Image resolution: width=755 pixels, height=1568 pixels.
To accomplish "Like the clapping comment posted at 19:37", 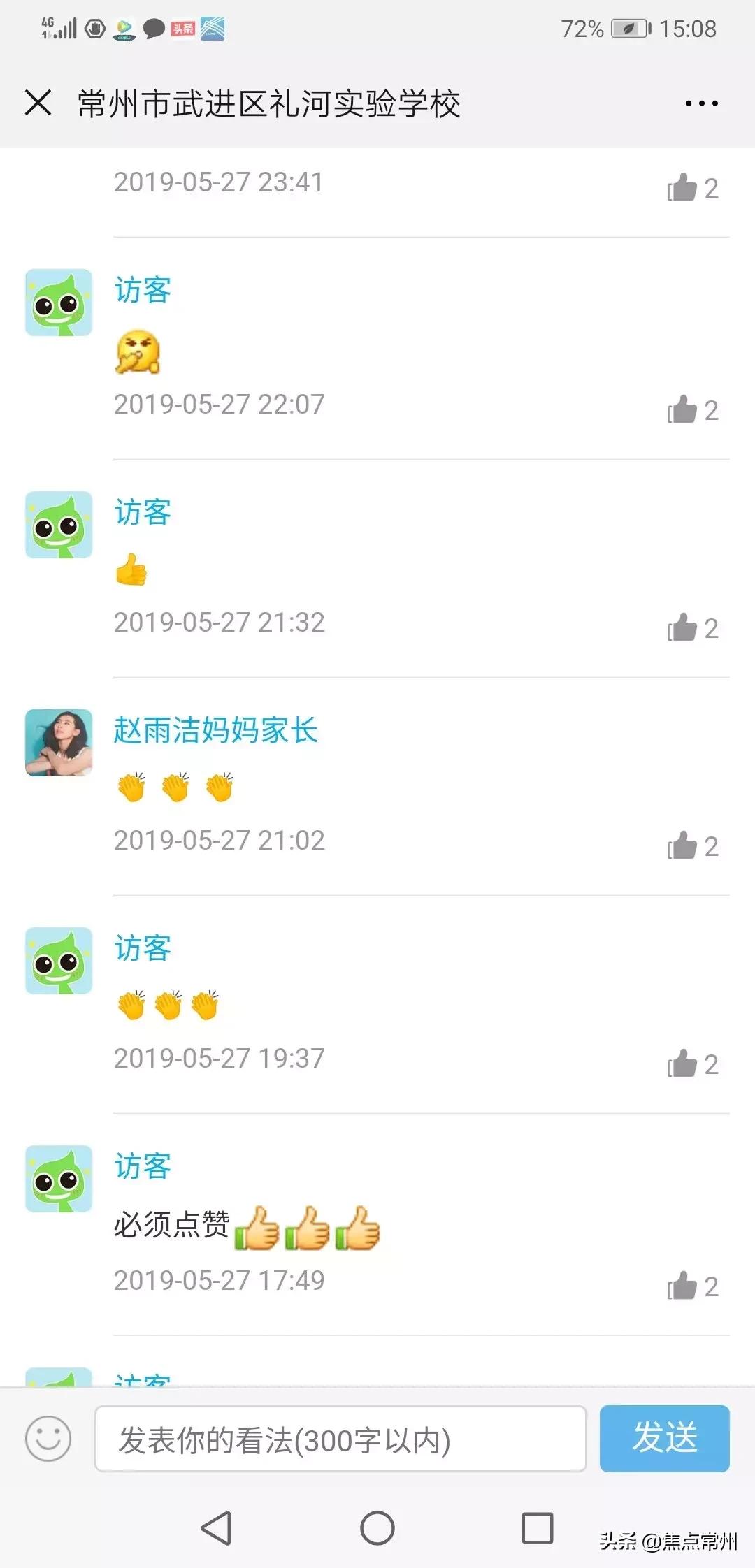I will pyautogui.click(x=684, y=1064).
